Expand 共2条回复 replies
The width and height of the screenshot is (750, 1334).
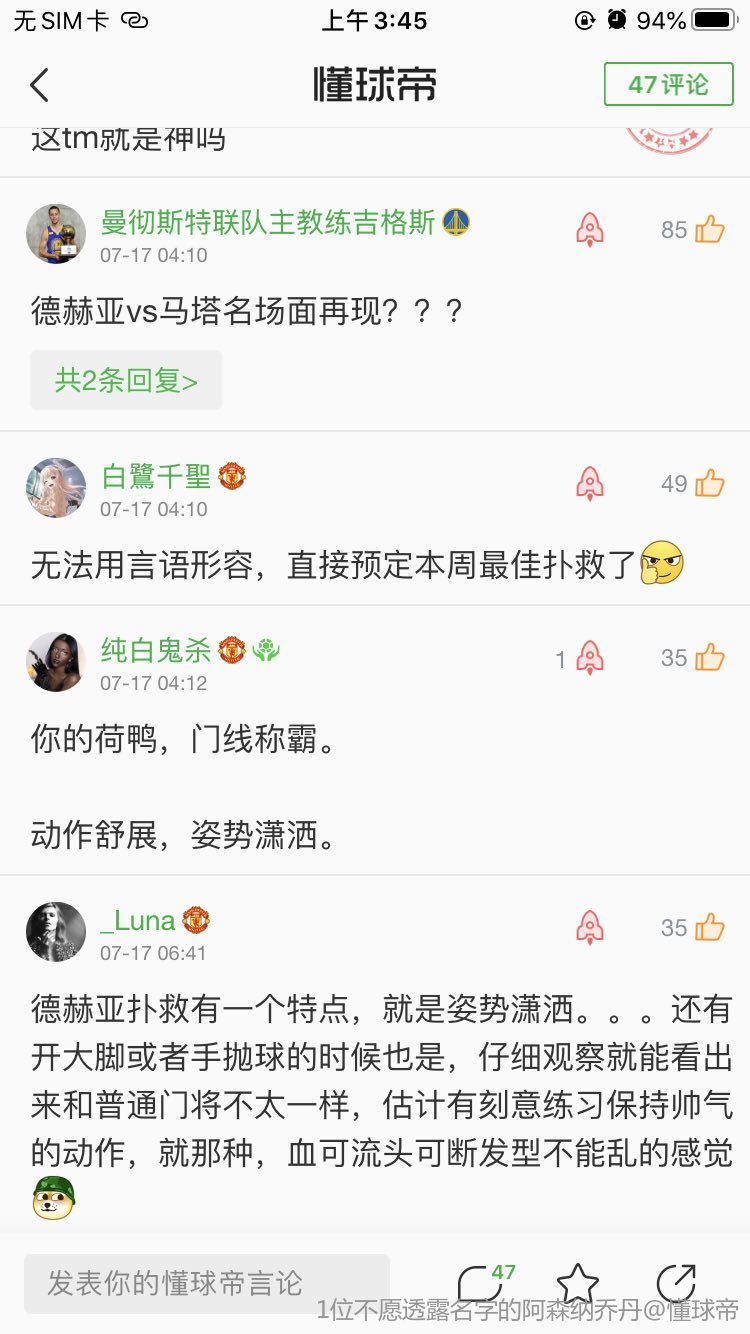pyautogui.click(x=126, y=380)
